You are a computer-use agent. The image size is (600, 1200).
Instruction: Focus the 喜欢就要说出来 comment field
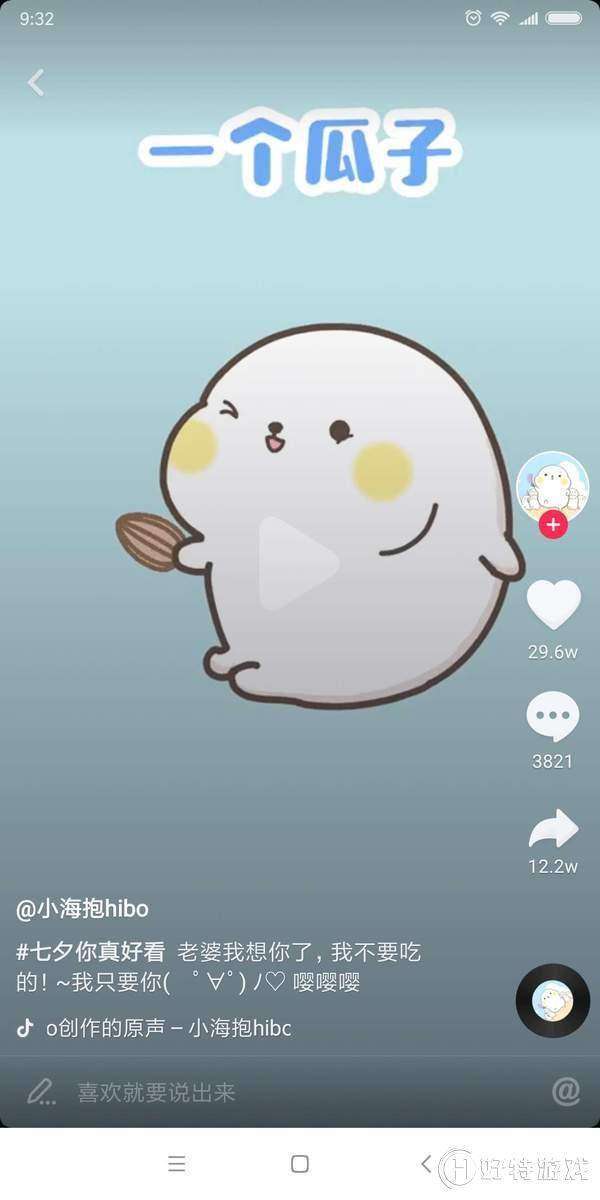157,1092
